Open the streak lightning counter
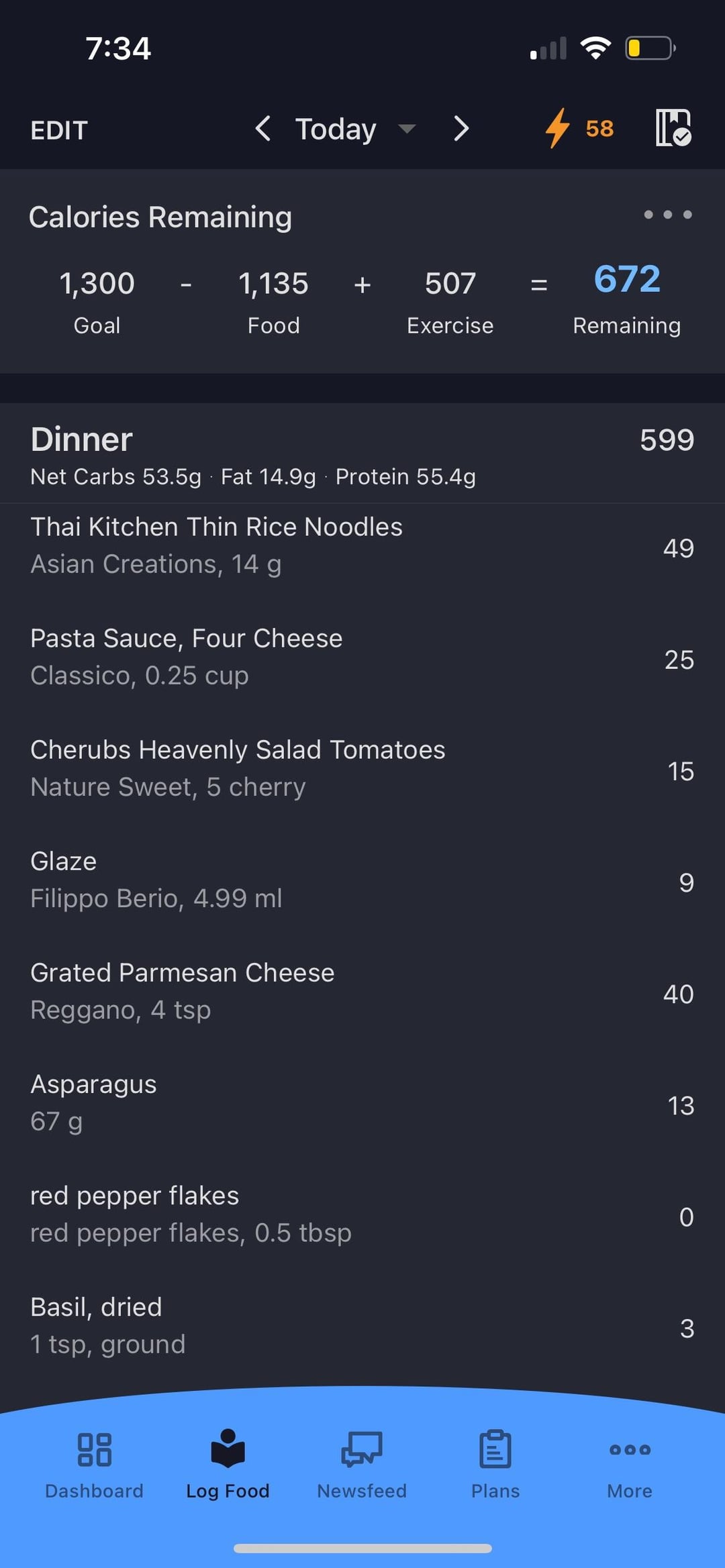This screenshot has height=1568, width=725. coord(579,128)
